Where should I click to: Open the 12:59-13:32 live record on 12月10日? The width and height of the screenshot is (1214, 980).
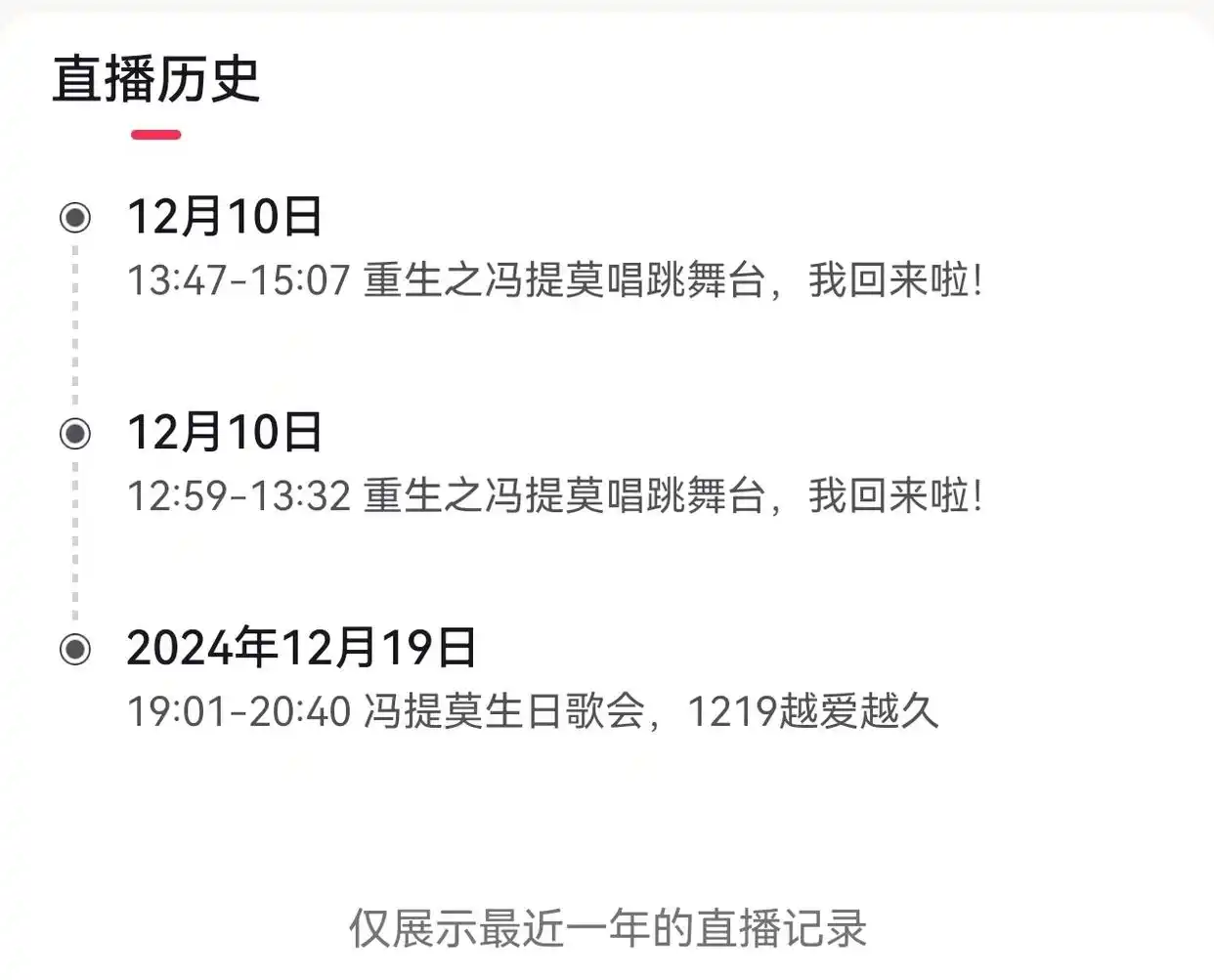554,495
